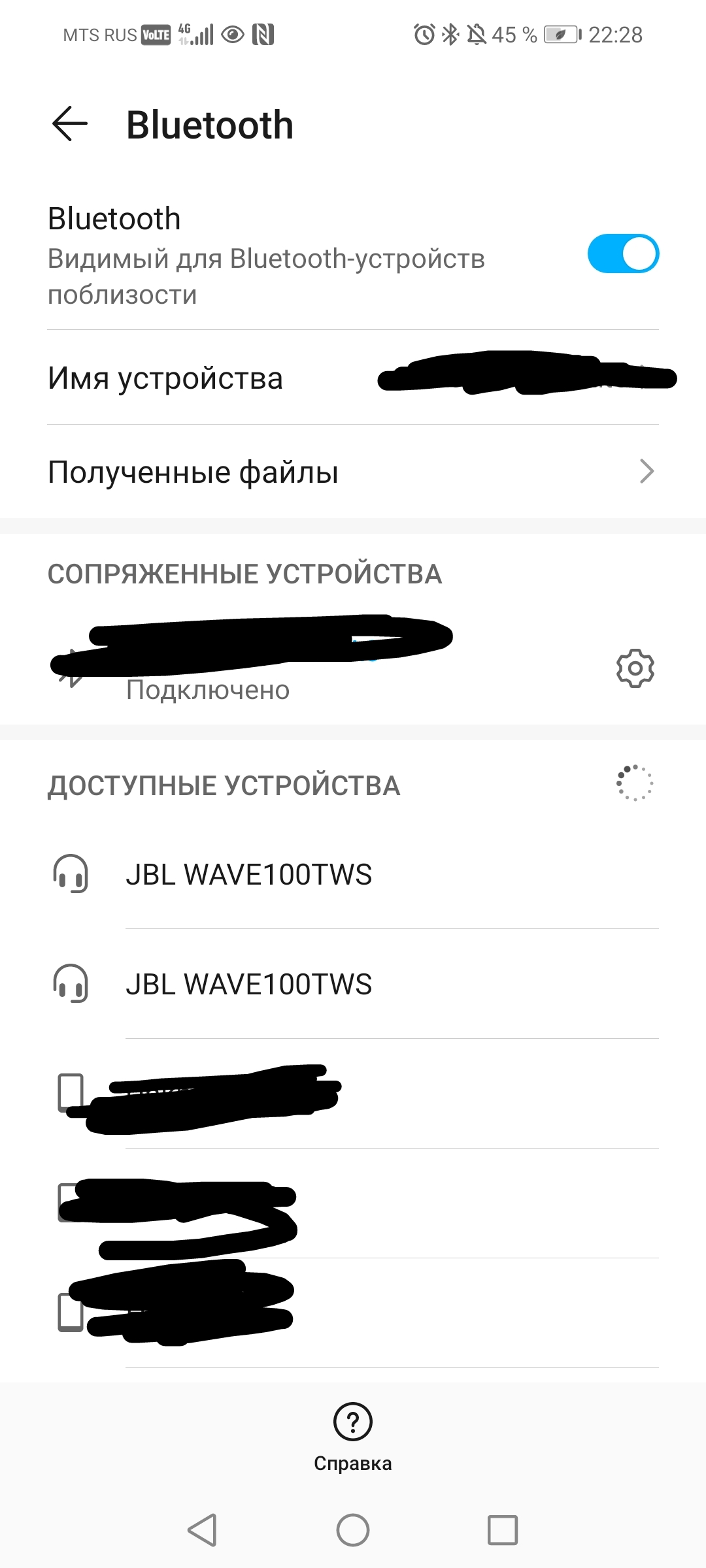Image resolution: width=706 pixels, height=1568 pixels.
Task: Open settings gear for the connected device
Action: coord(635,668)
